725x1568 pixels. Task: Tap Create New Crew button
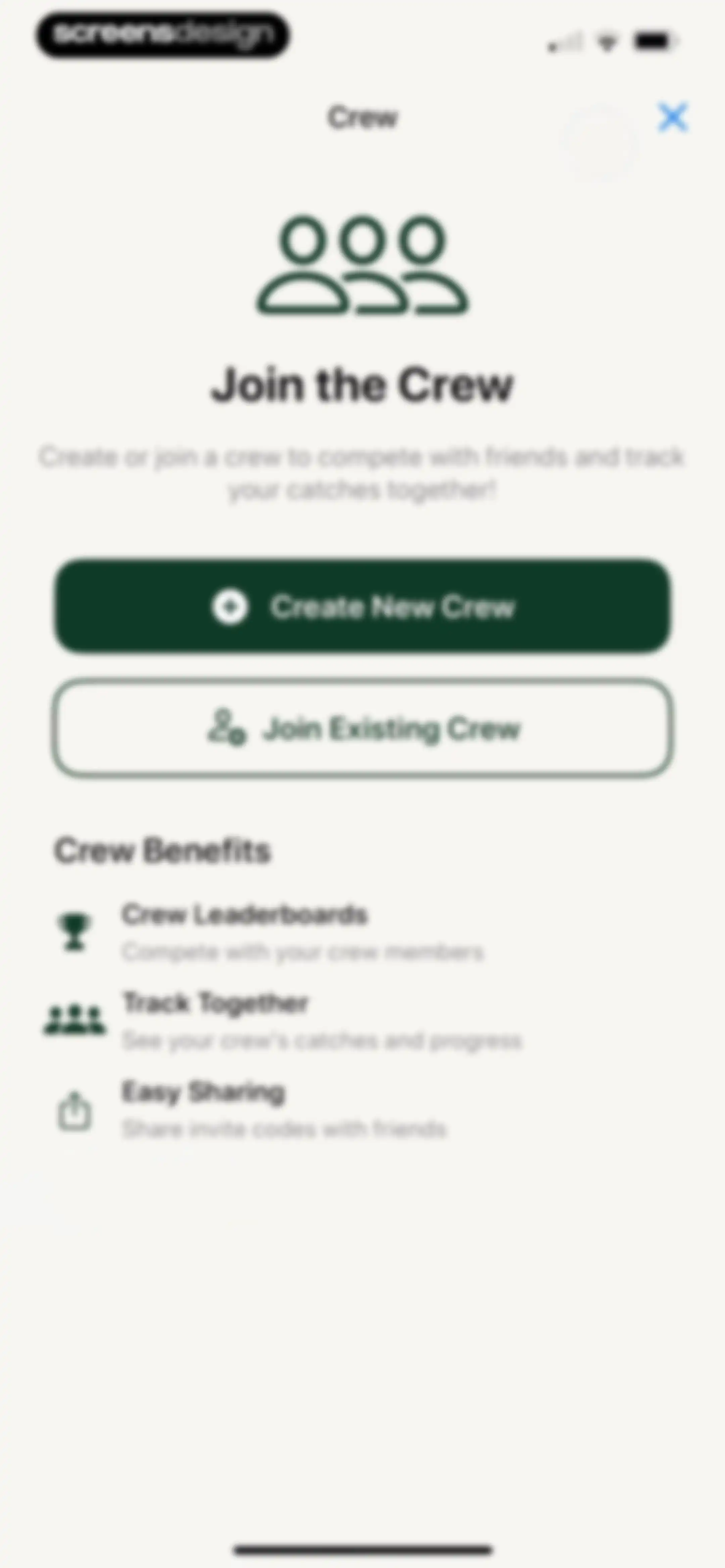click(363, 606)
